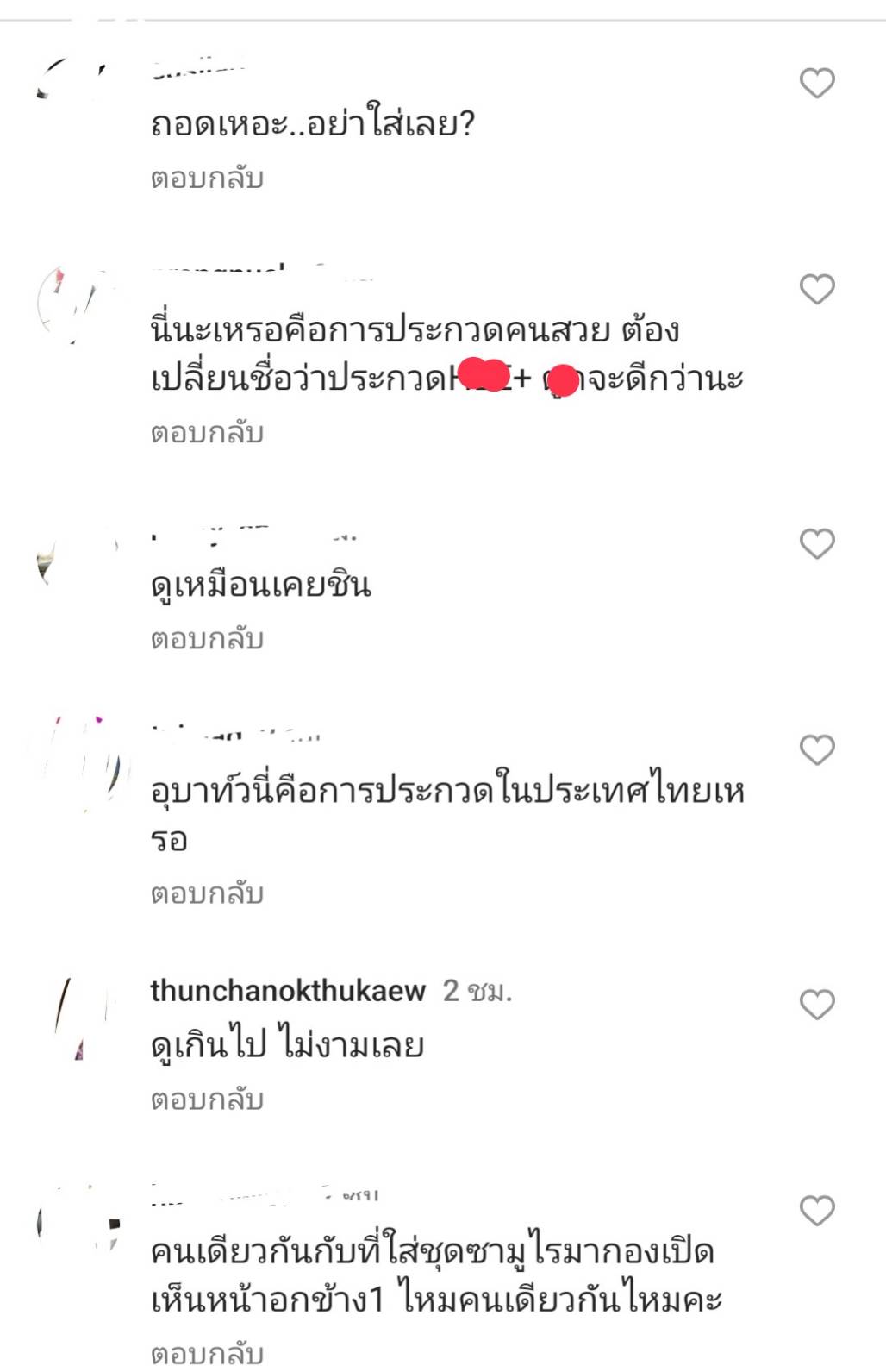Image resolution: width=886 pixels, height=1372 pixels.
Task: Reply to the comment 'ถอดเหอะ..อย่าใส่เลย?'
Action: (207, 179)
